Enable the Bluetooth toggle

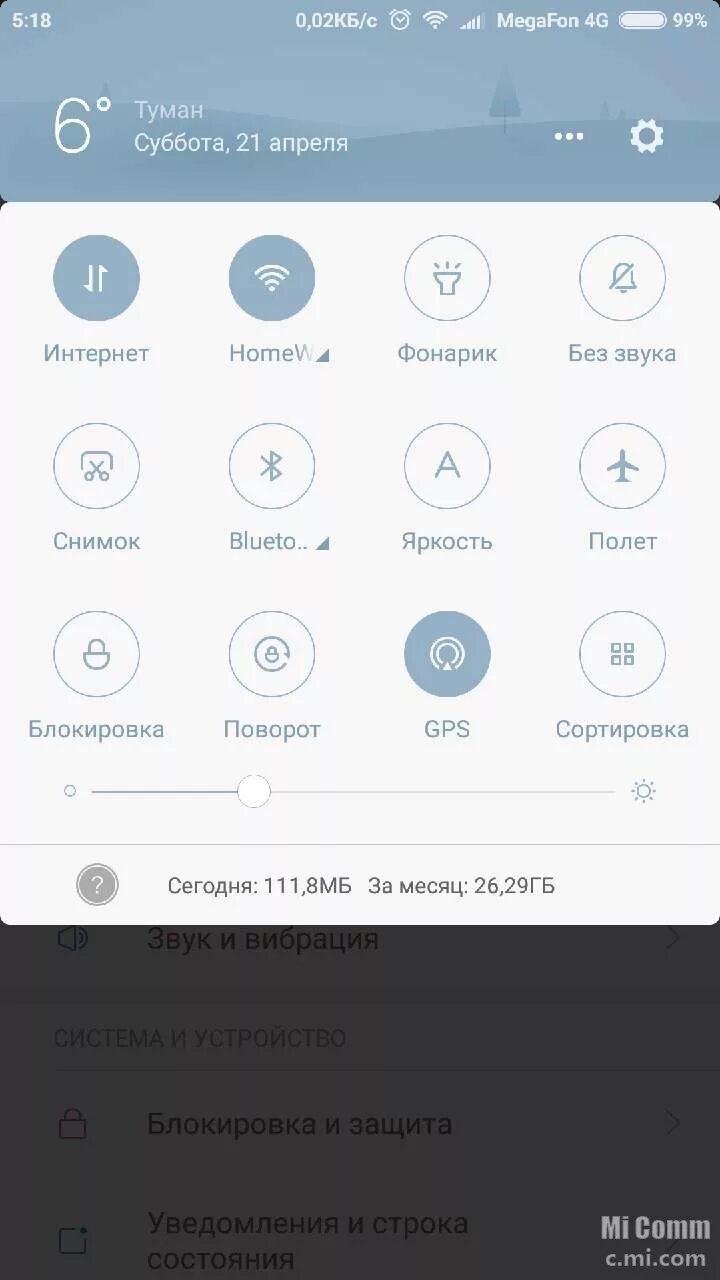(272, 466)
